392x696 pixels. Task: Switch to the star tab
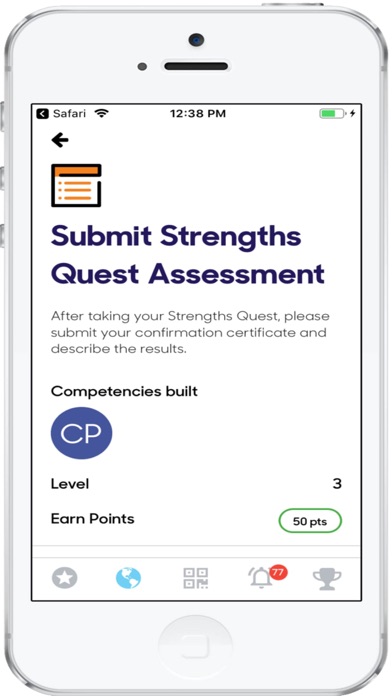point(64,578)
